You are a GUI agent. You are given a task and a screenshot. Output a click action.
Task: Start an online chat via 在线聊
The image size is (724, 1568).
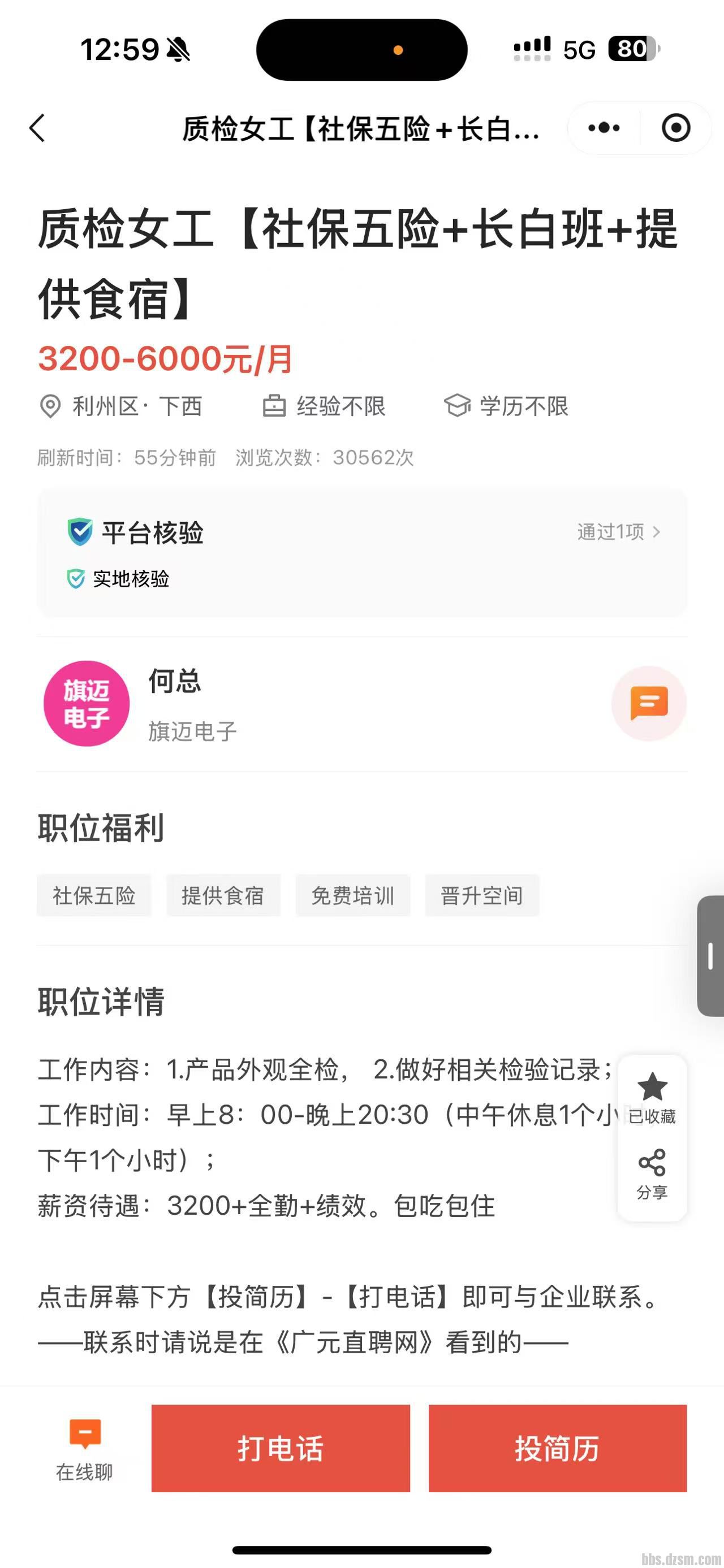[x=85, y=1449]
